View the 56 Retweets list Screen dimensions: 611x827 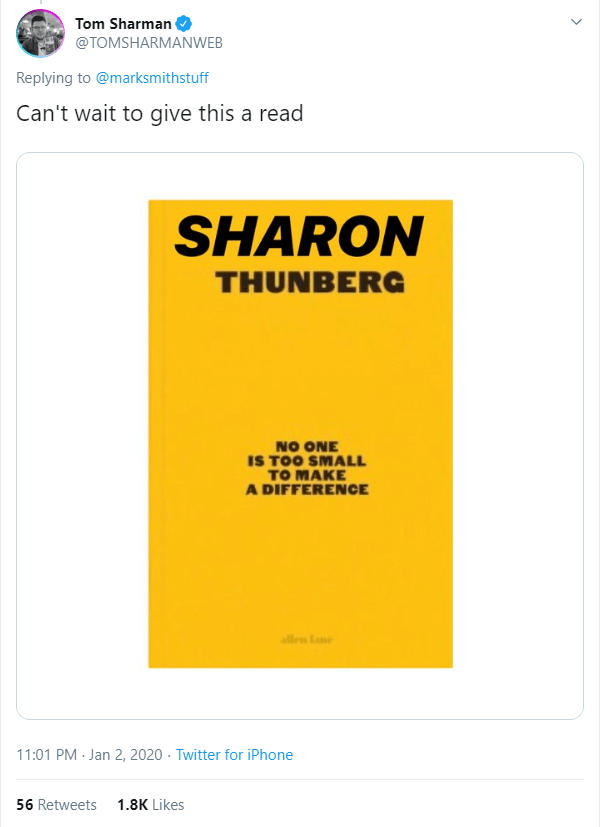[56, 804]
